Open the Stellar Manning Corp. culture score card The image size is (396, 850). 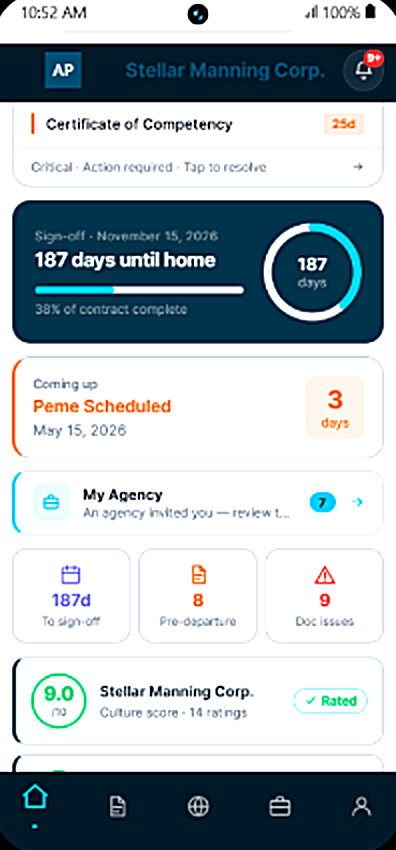coord(198,701)
